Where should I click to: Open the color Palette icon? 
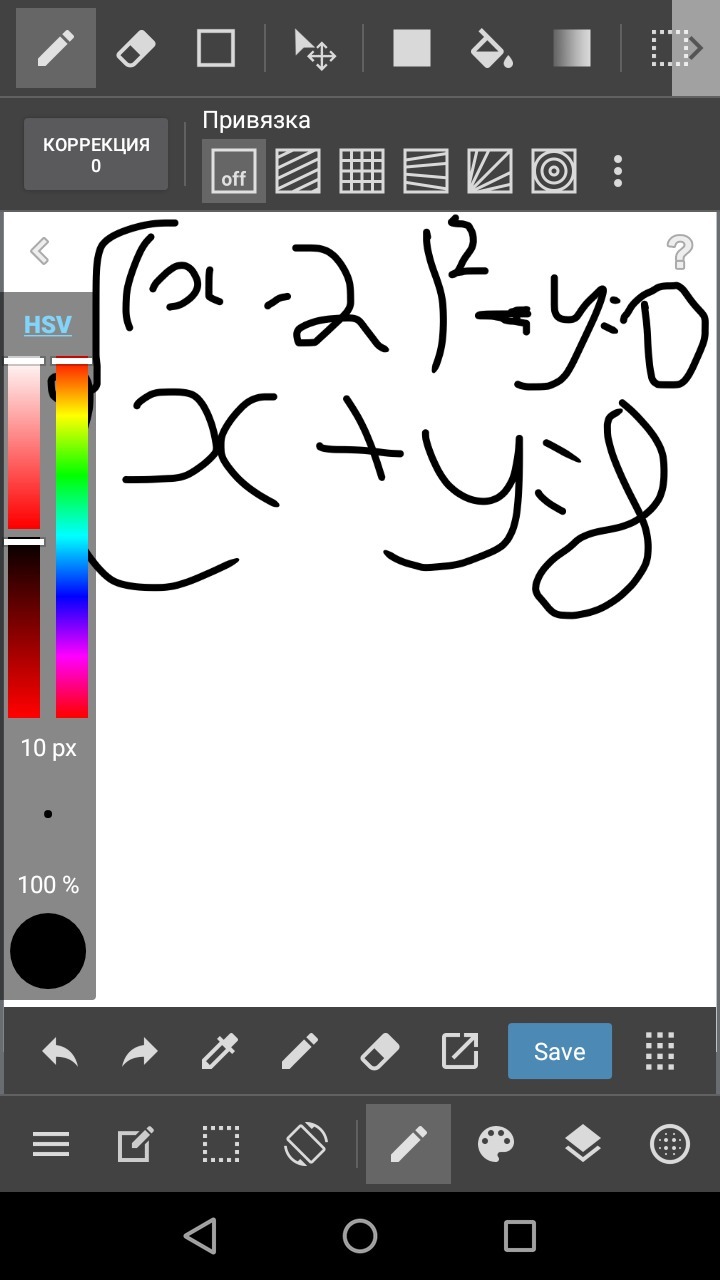coord(495,1143)
